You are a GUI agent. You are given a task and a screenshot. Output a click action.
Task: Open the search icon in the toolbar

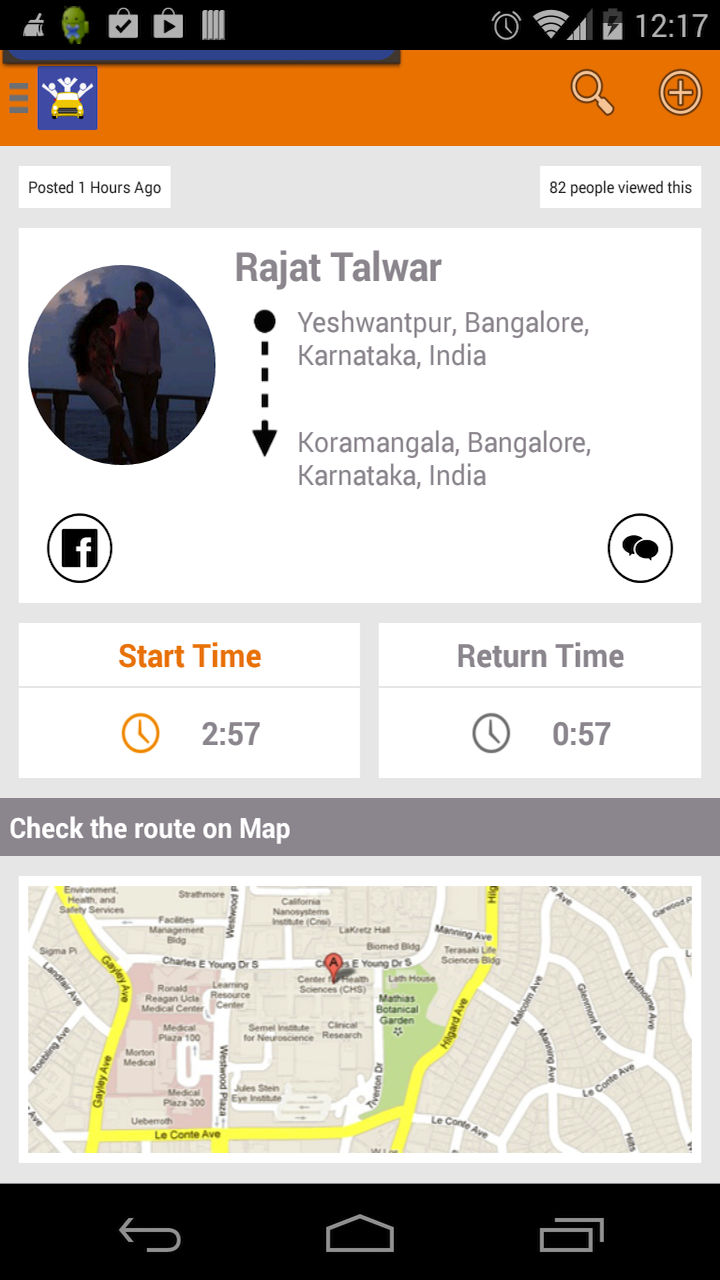coord(590,92)
